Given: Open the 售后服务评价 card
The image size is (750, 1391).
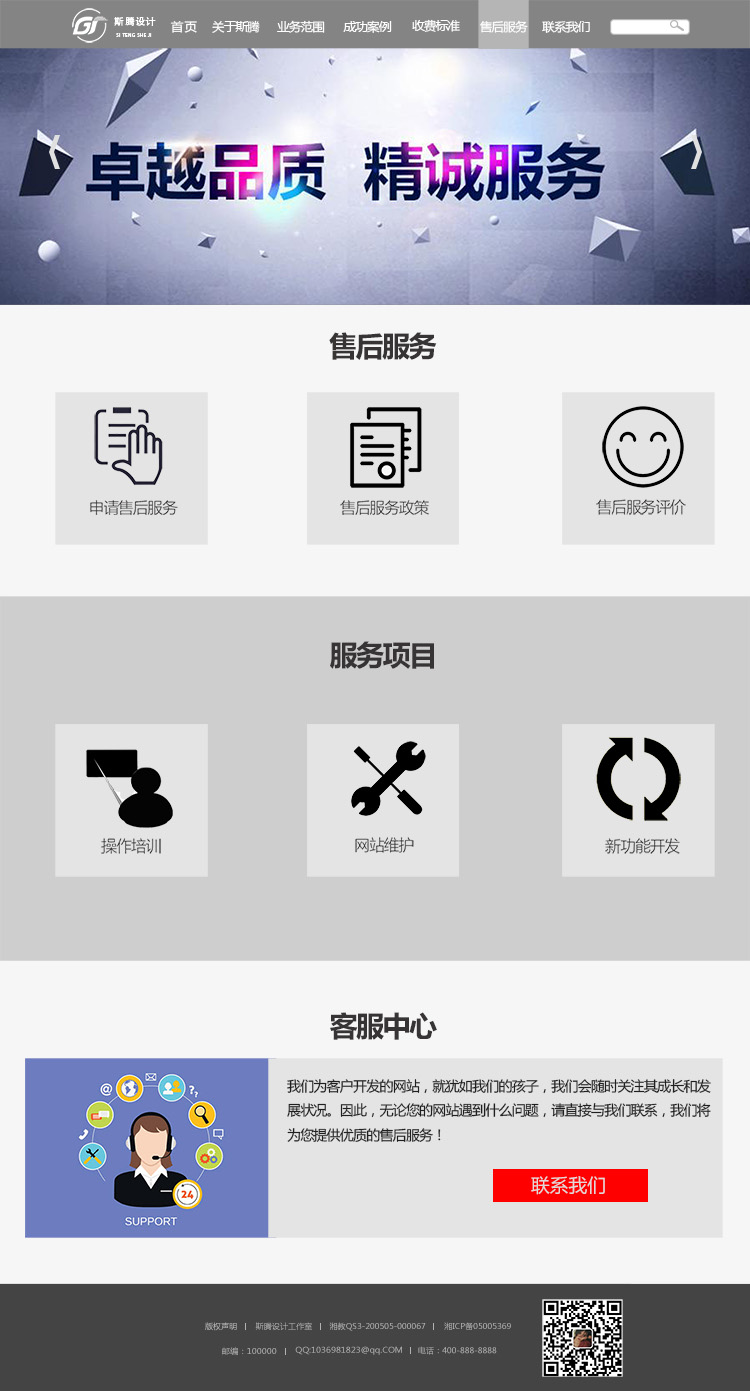Looking at the screenshot, I should [638, 468].
